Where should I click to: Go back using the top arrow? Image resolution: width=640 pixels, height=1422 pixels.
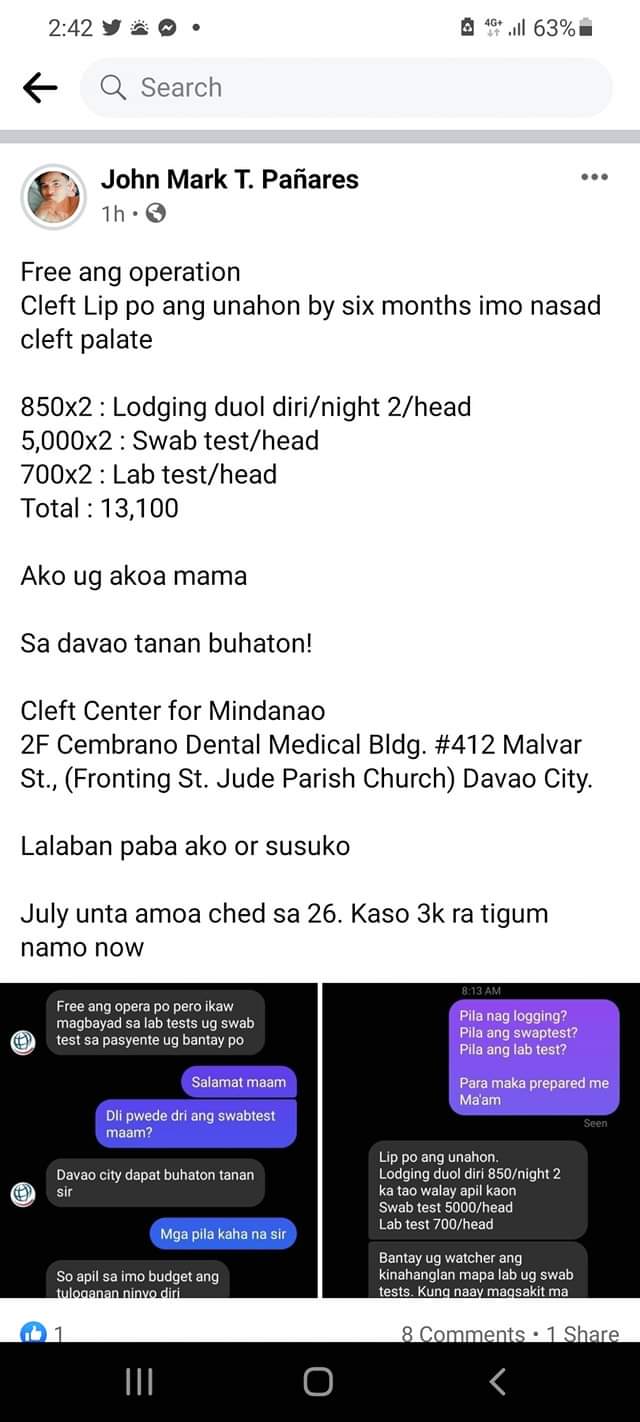click(x=39, y=88)
